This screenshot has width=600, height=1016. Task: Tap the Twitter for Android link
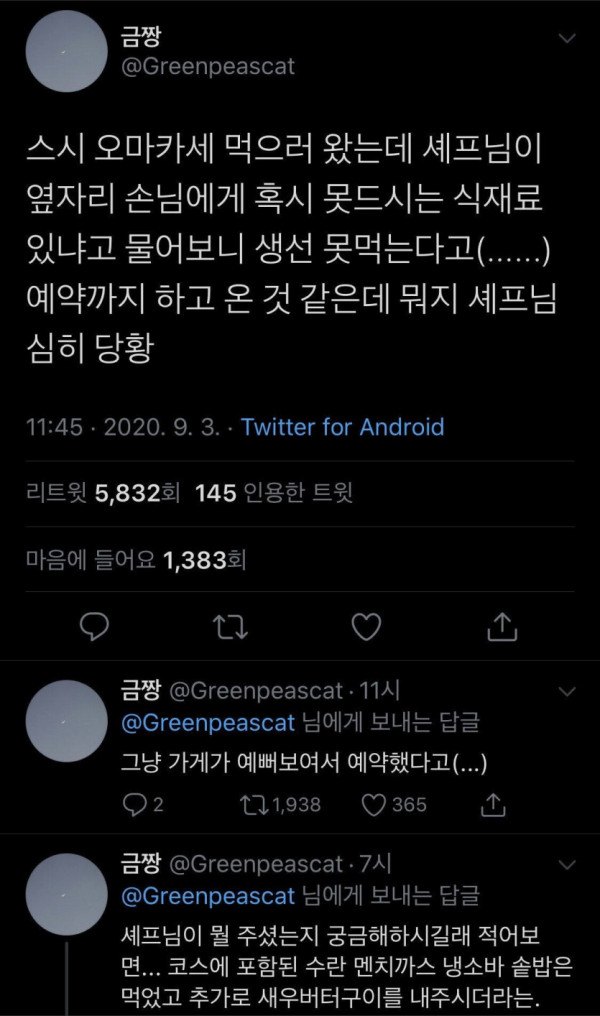coord(342,427)
